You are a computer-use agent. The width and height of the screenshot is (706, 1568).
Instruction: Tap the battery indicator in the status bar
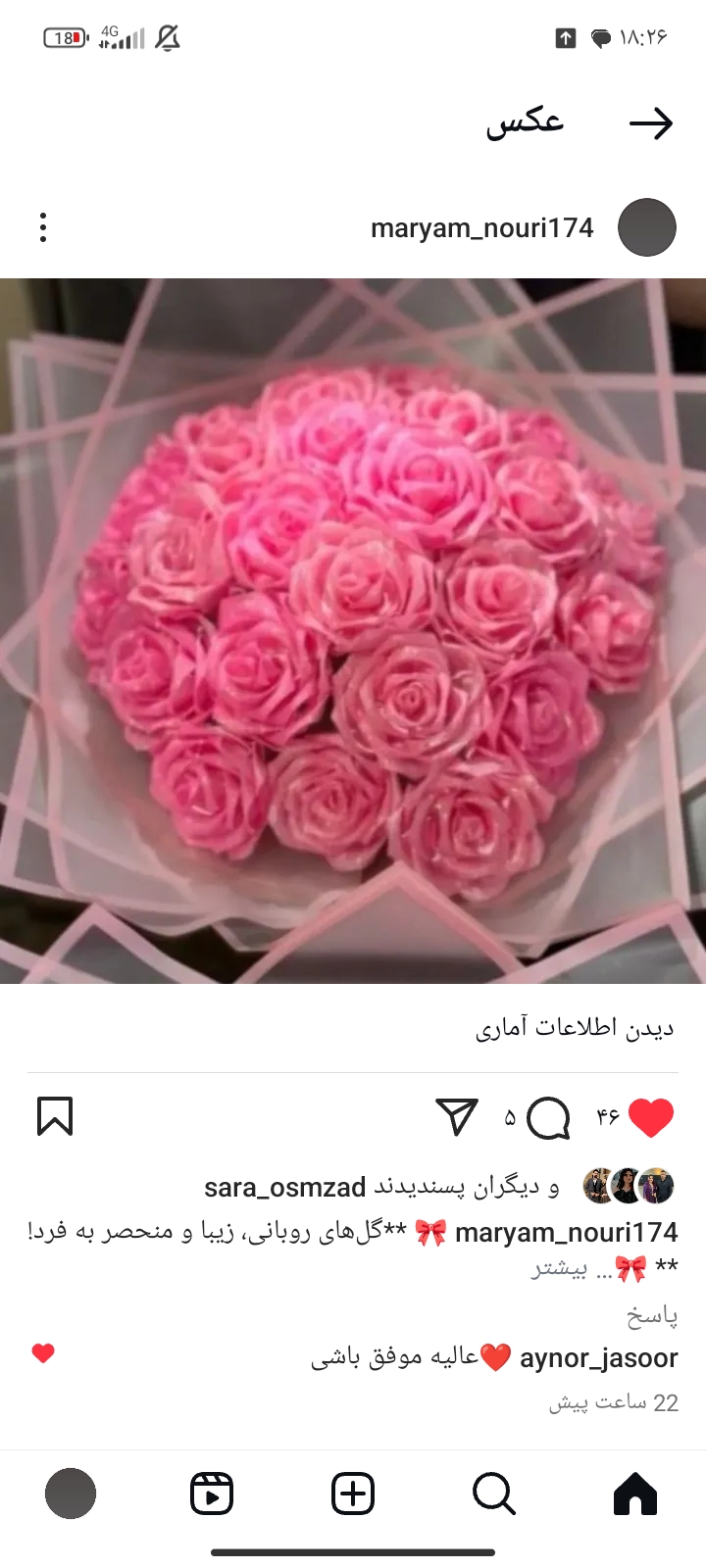tap(65, 35)
